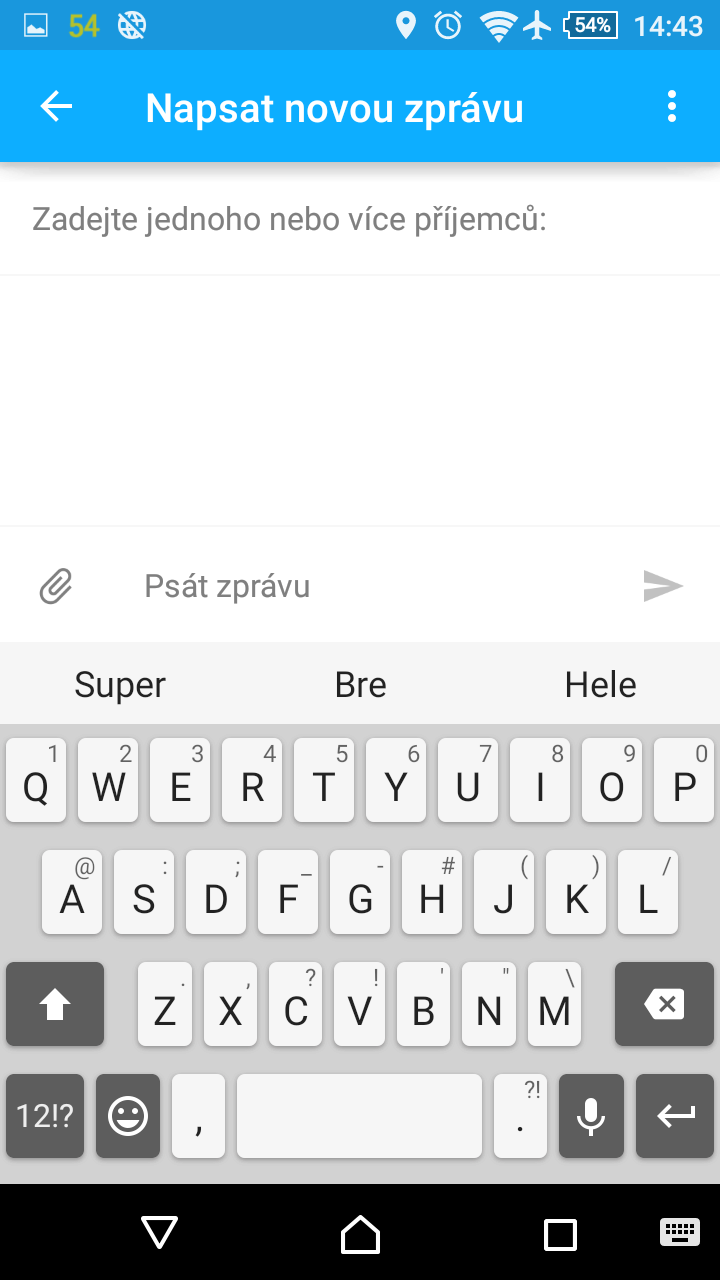Image resolution: width=720 pixels, height=1280 pixels.
Task: Tap the paperclip to attach a file
Action: (x=56, y=586)
